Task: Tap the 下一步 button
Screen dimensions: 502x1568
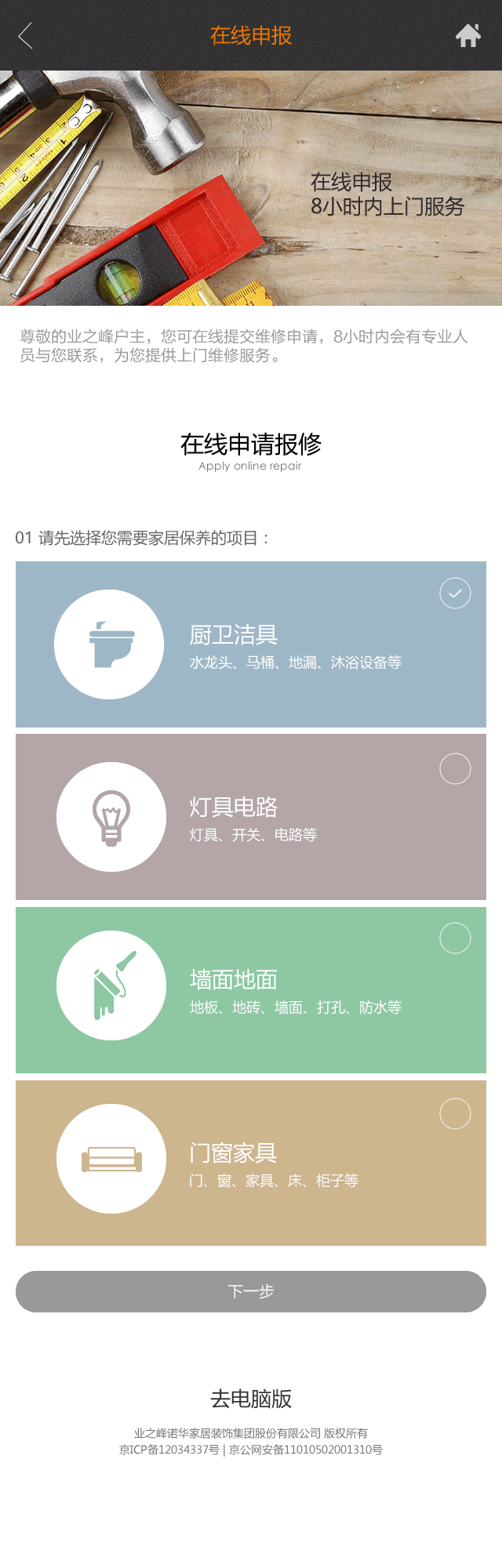Action: [251, 1291]
